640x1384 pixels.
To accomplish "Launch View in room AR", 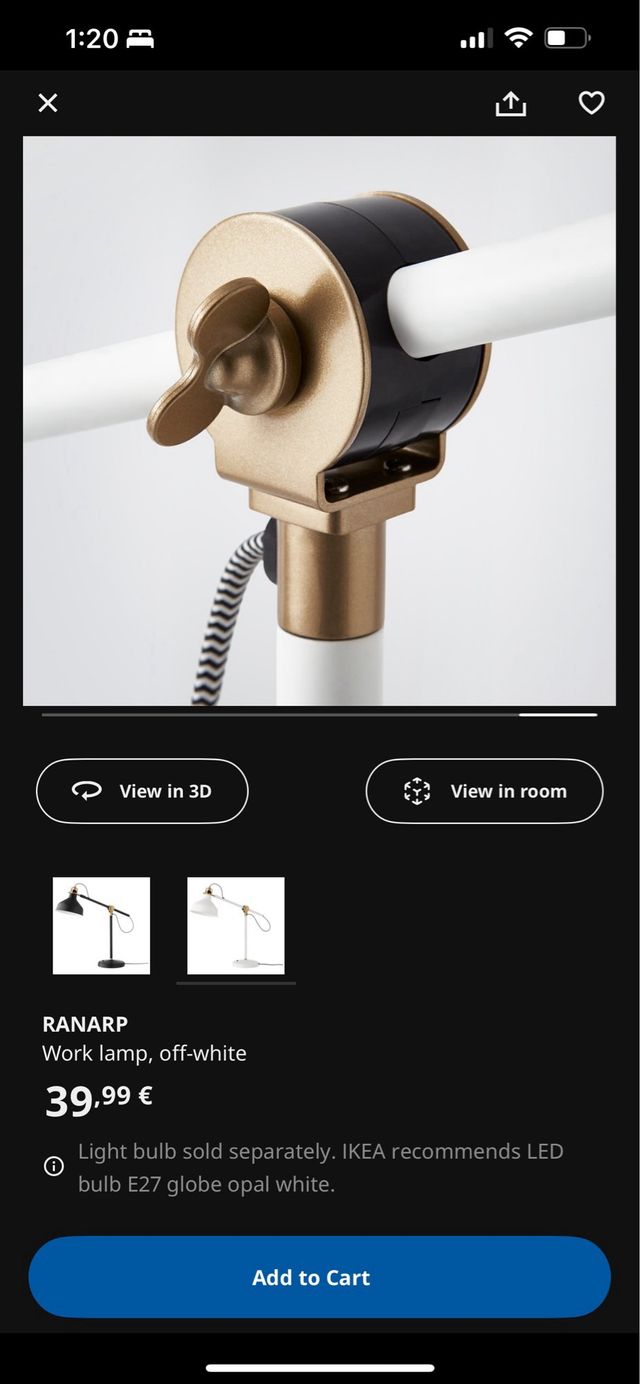I will [484, 791].
